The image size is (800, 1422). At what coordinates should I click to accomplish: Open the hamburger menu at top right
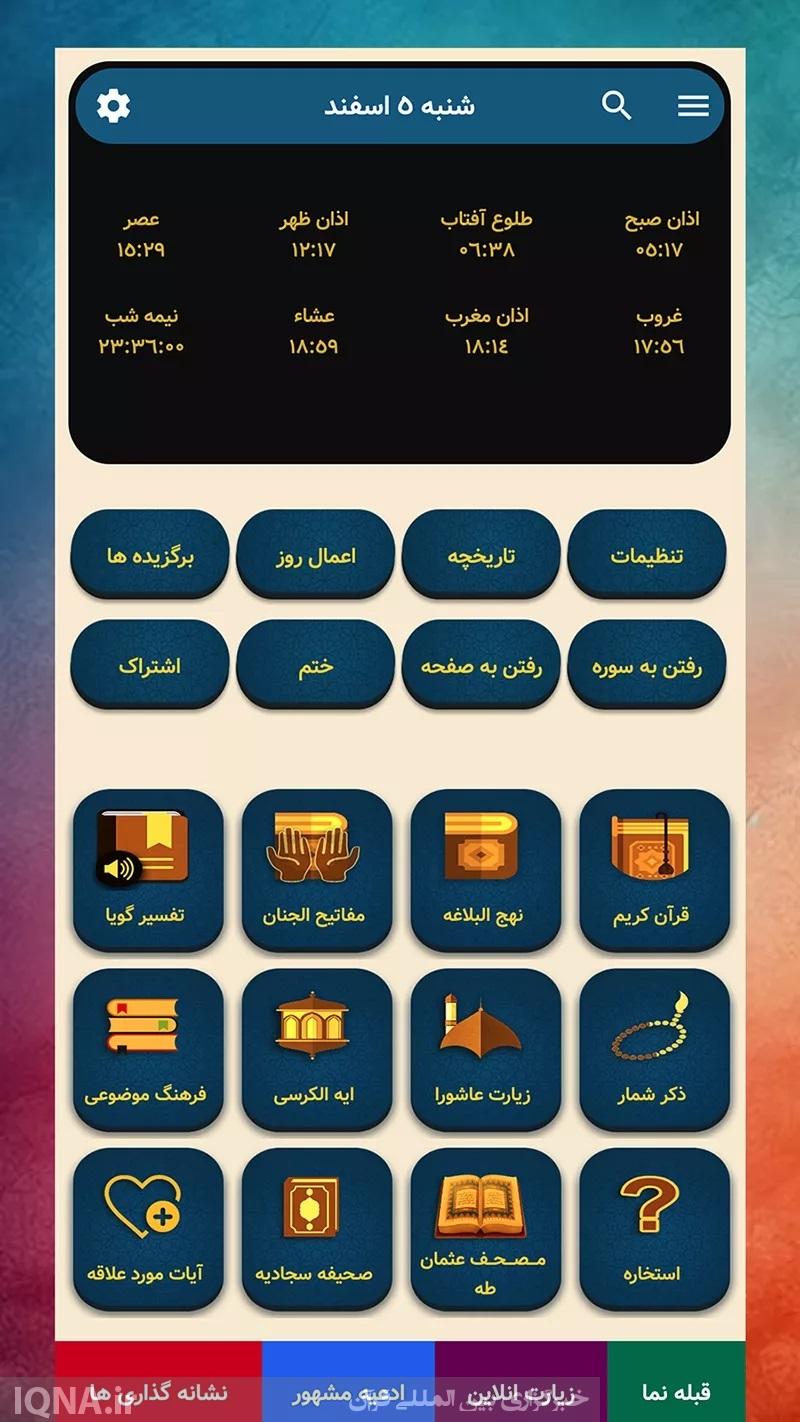693,103
